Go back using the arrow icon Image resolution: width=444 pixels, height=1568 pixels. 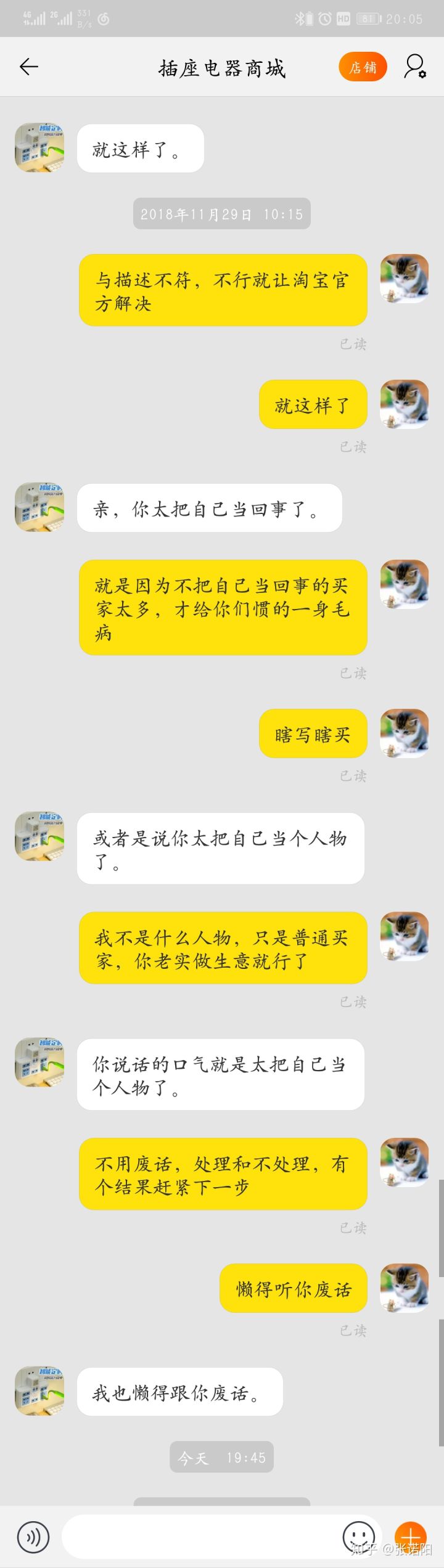(x=28, y=67)
